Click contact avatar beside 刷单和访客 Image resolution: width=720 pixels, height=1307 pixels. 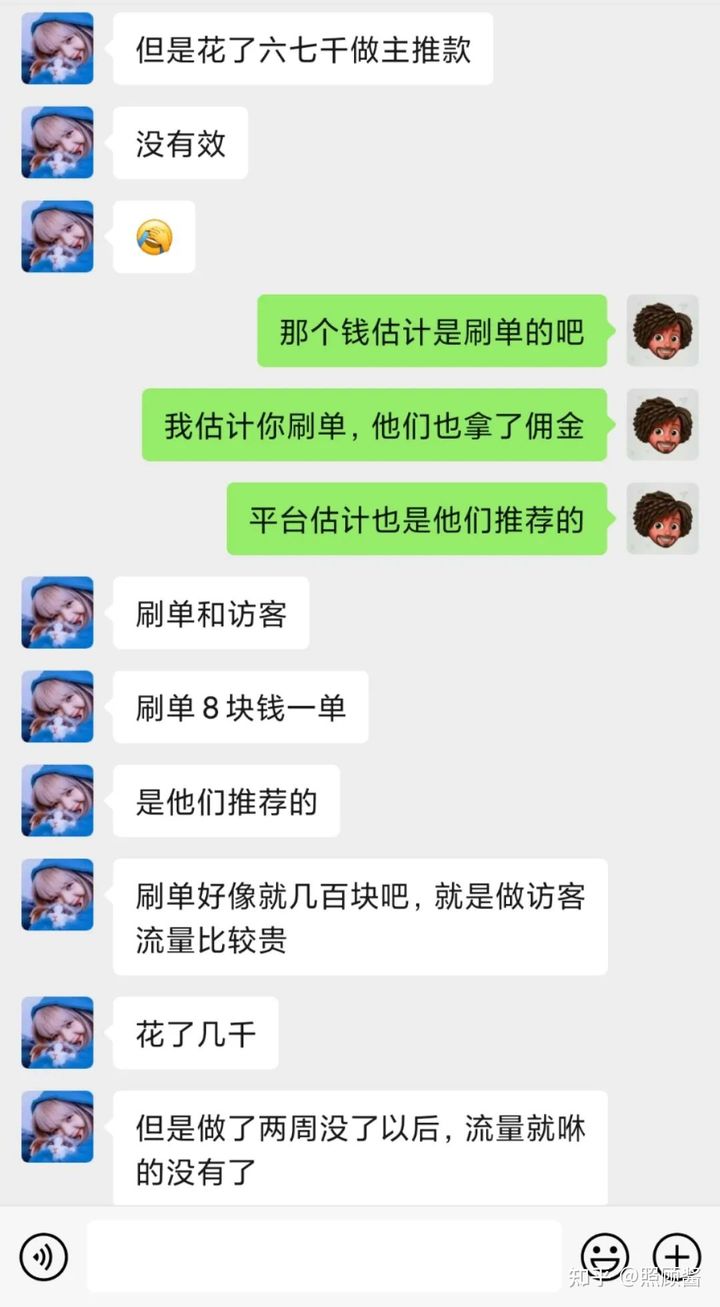(x=57, y=613)
